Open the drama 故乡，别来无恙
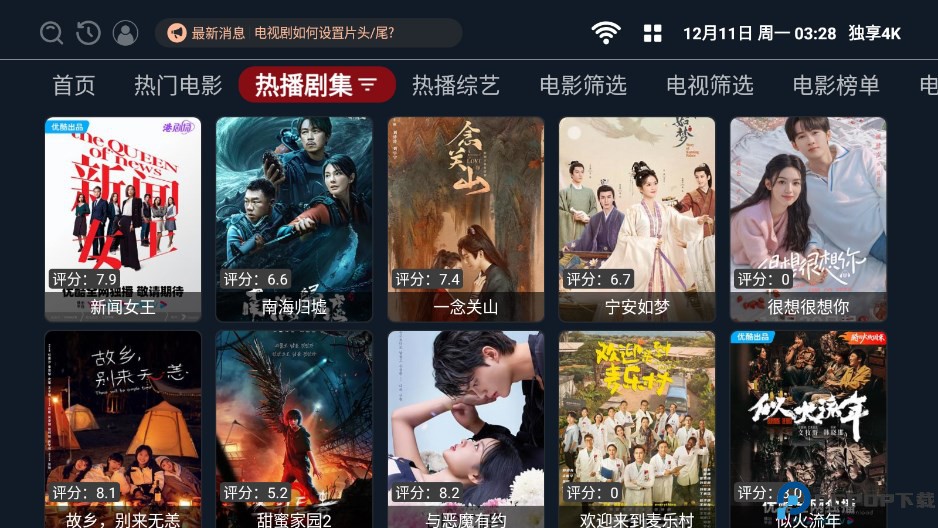The width and height of the screenshot is (938, 528). point(123,430)
